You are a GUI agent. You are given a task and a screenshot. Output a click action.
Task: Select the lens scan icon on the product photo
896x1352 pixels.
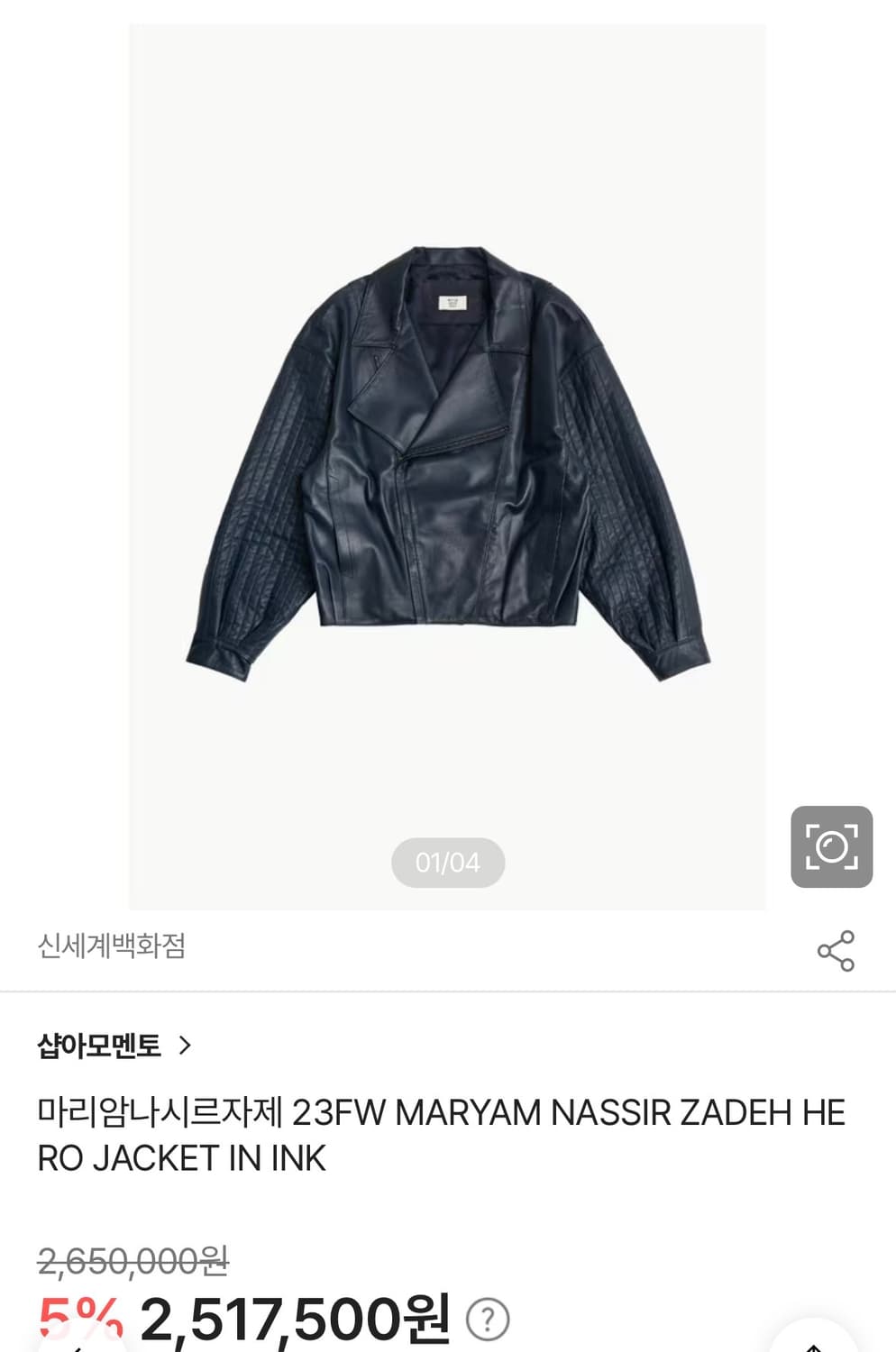click(833, 847)
